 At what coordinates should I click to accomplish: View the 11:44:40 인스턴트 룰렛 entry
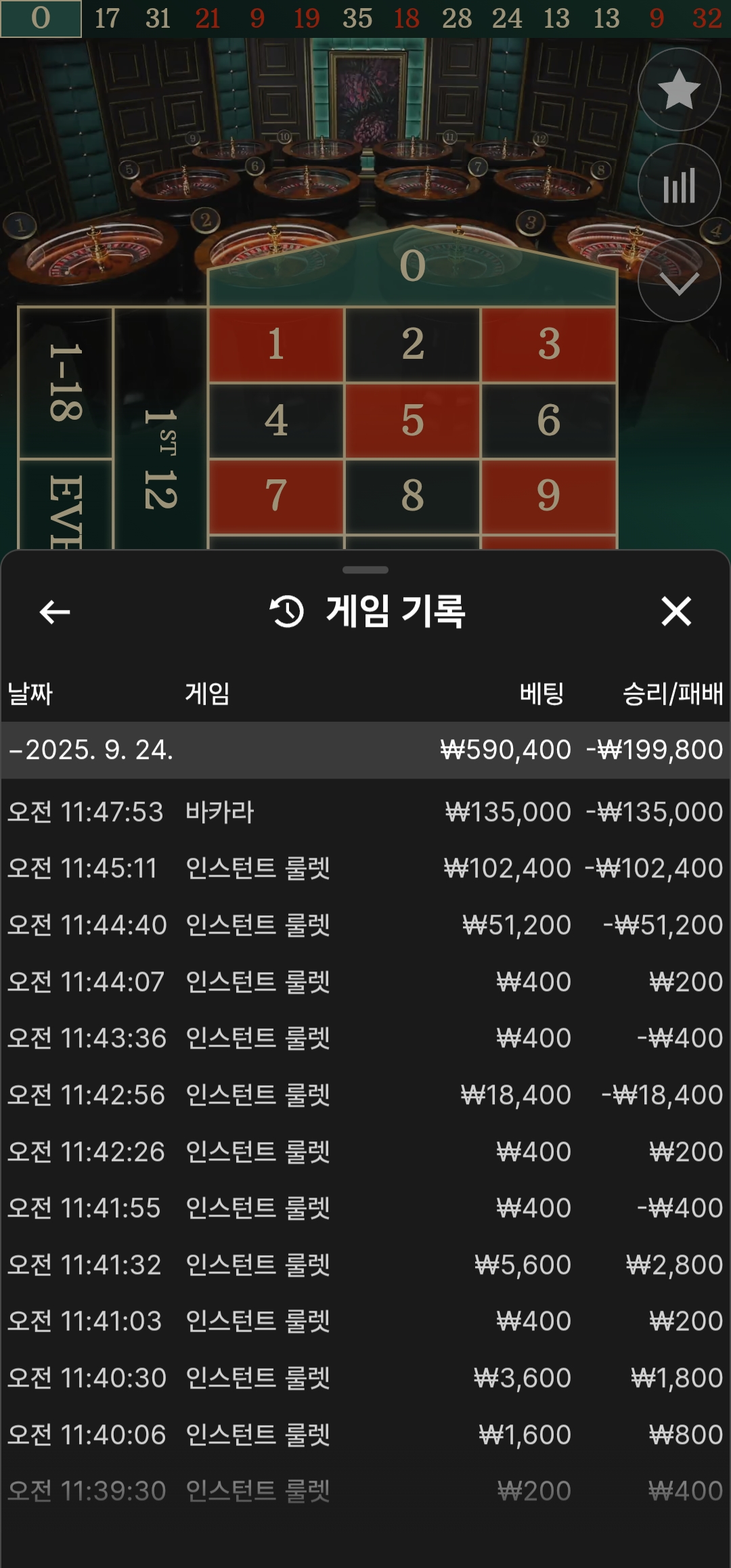pos(365,925)
